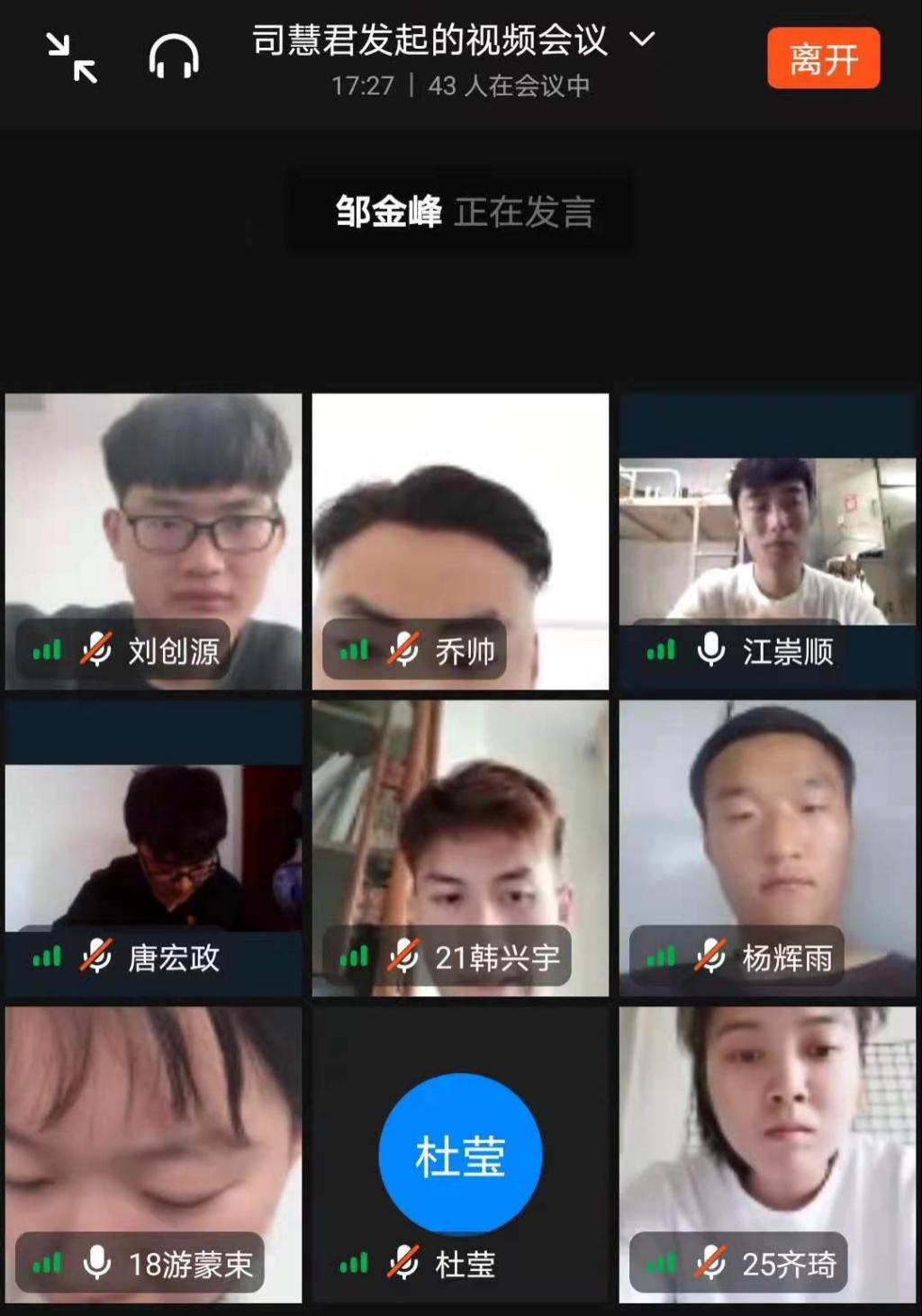Select 江崇顺's video tile
Screen dimensions: 922x1316
click(x=767, y=540)
